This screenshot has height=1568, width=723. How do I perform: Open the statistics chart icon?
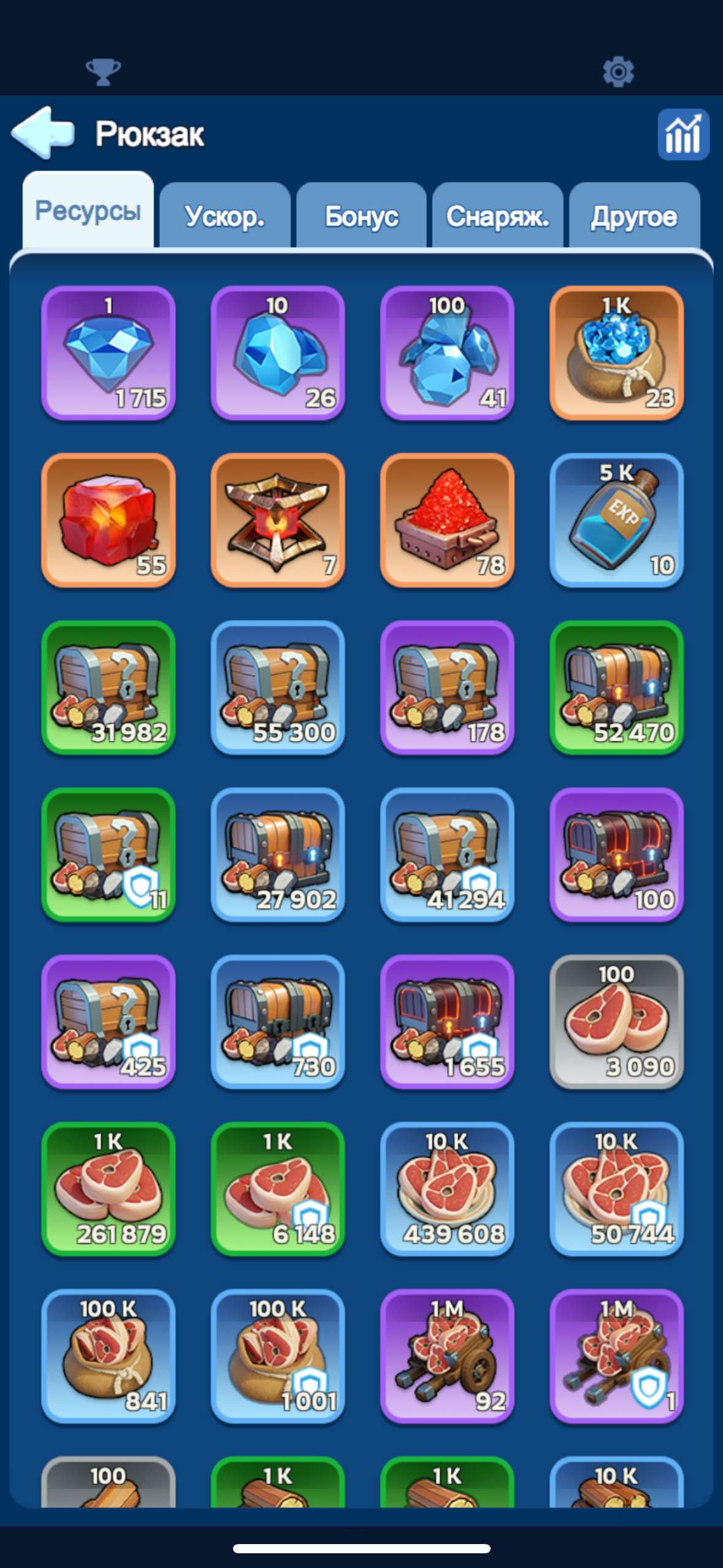point(683,134)
